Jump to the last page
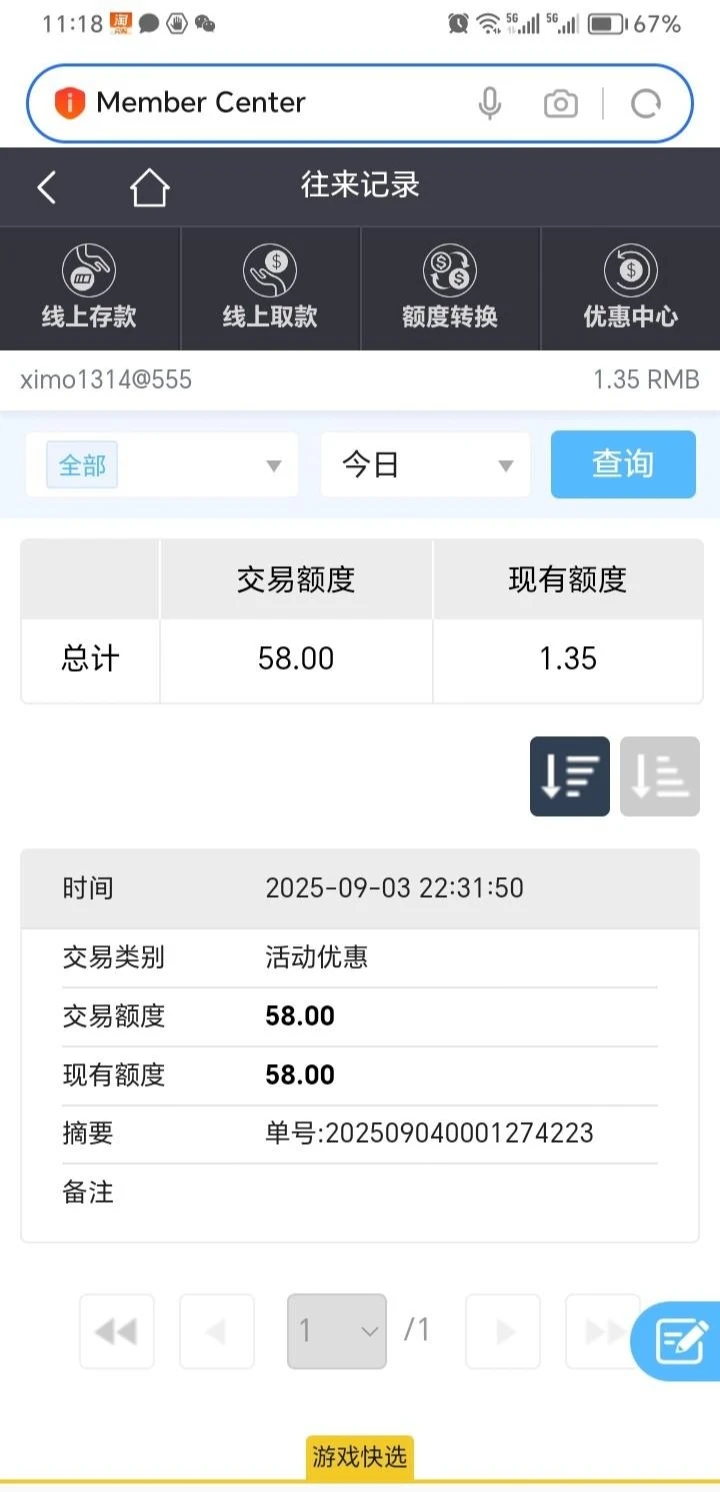Image resolution: width=720 pixels, height=1492 pixels. pos(602,1331)
